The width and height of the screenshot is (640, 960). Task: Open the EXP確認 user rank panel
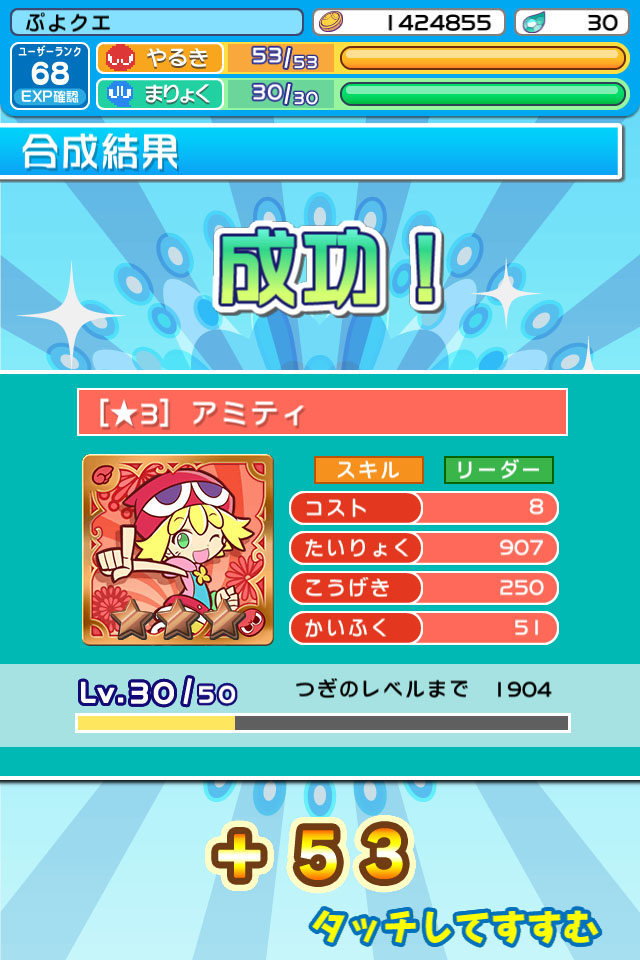(x=50, y=76)
